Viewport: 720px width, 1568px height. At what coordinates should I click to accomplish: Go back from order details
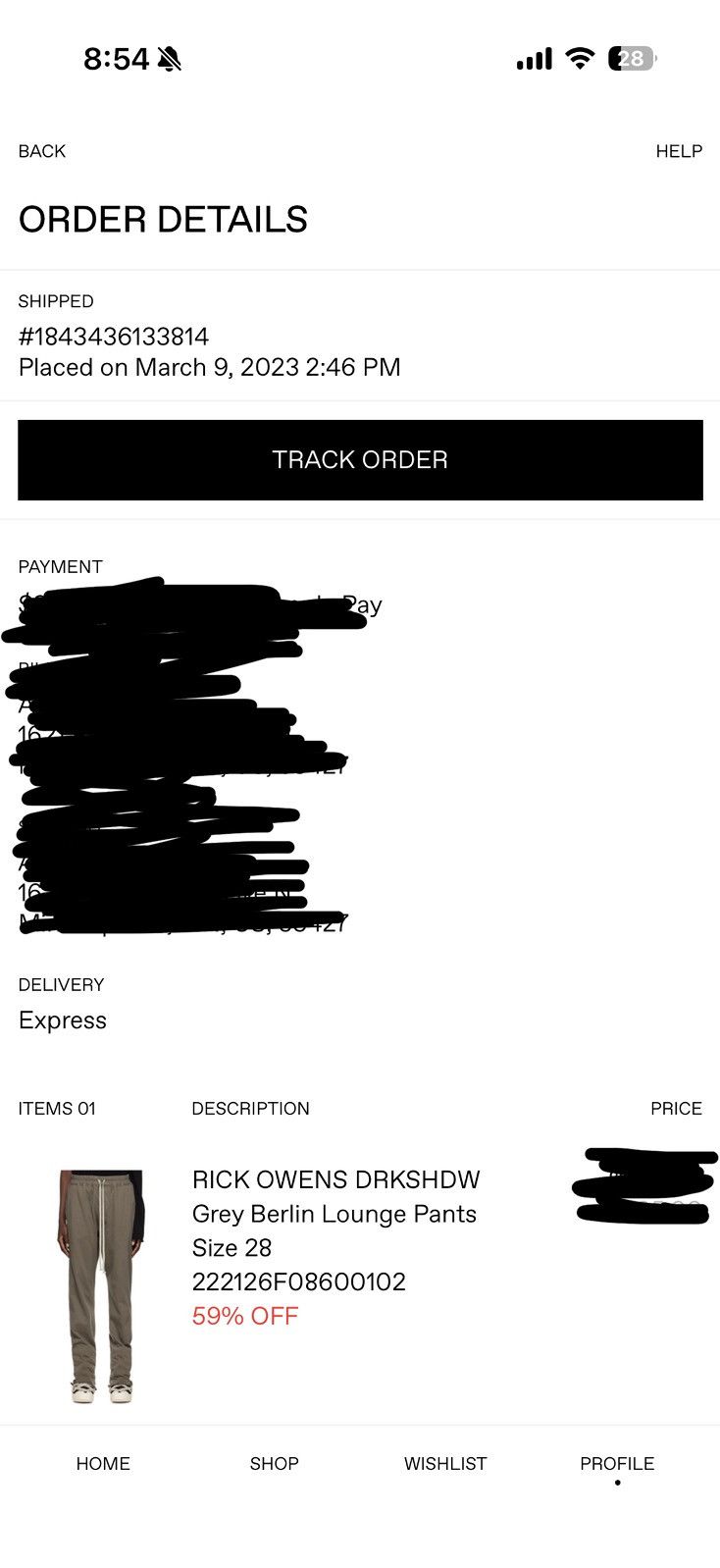point(42,151)
